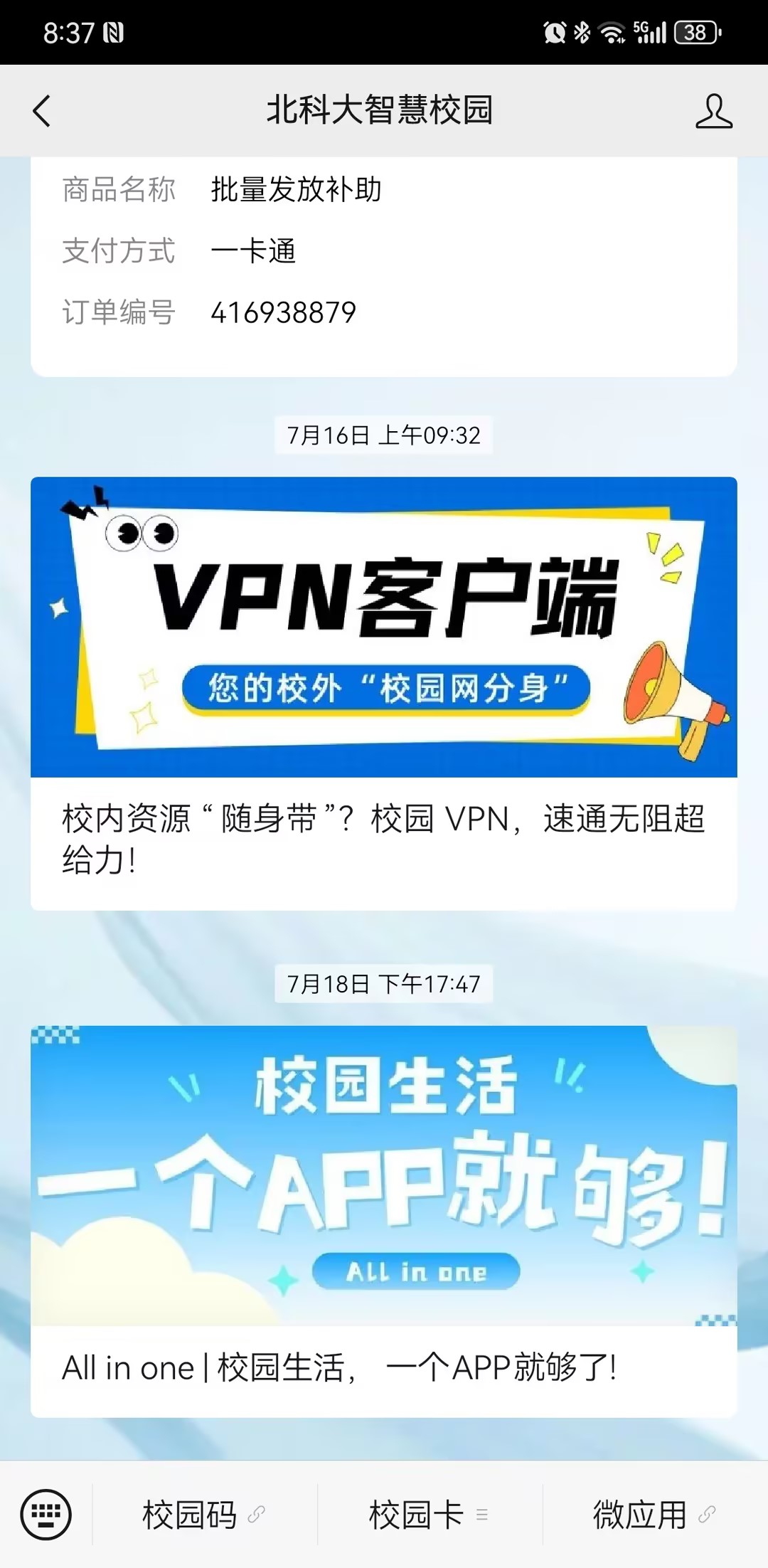Open the 微应用 menu item
Image resolution: width=768 pixels, height=1568 pixels.
(x=654, y=1514)
